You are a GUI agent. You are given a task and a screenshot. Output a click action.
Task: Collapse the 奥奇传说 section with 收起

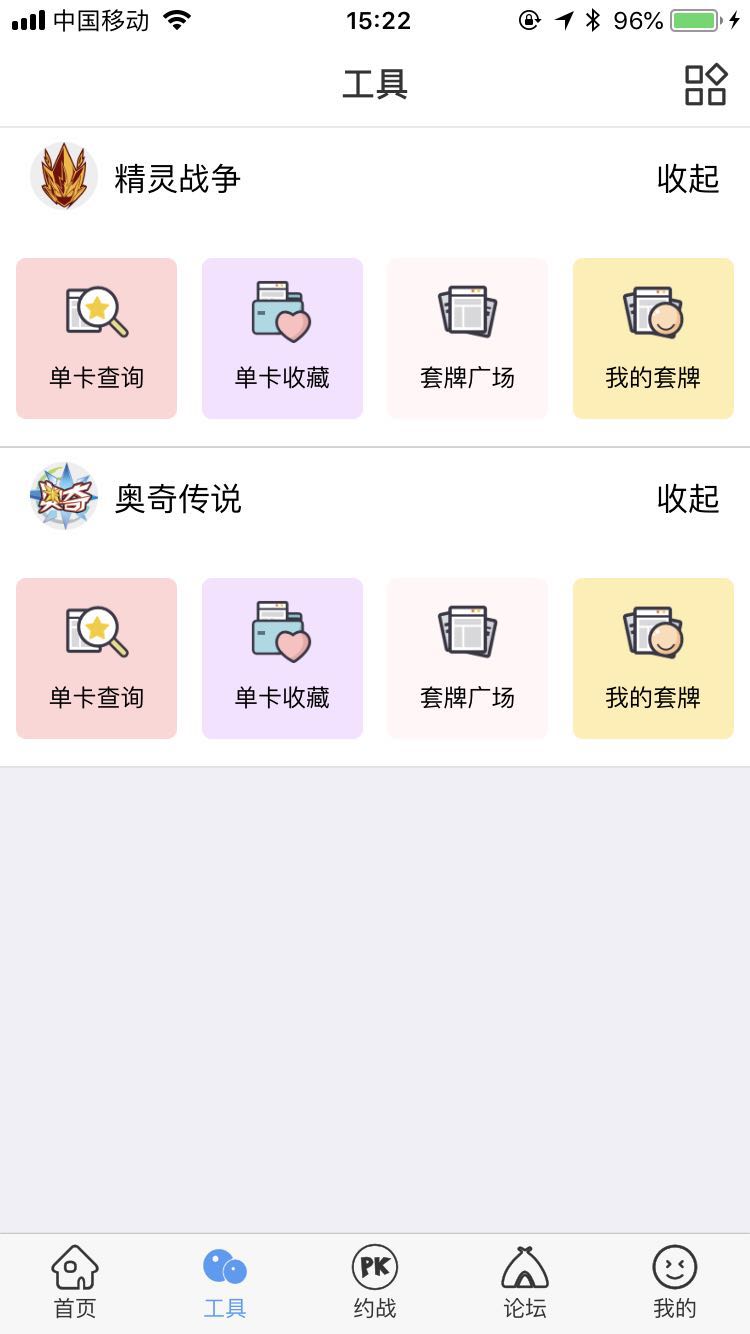pyautogui.click(x=688, y=498)
